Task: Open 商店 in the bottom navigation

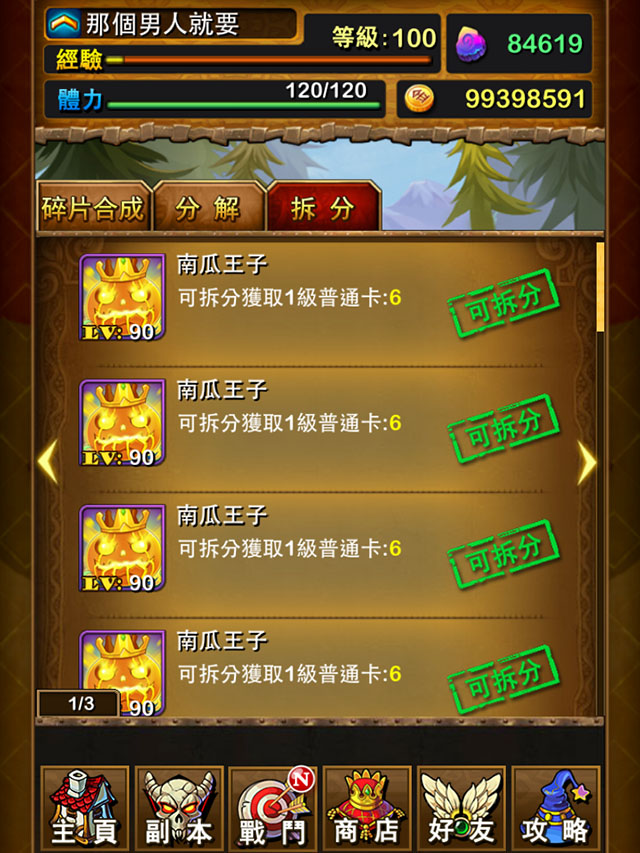Action: pos(367,808)
